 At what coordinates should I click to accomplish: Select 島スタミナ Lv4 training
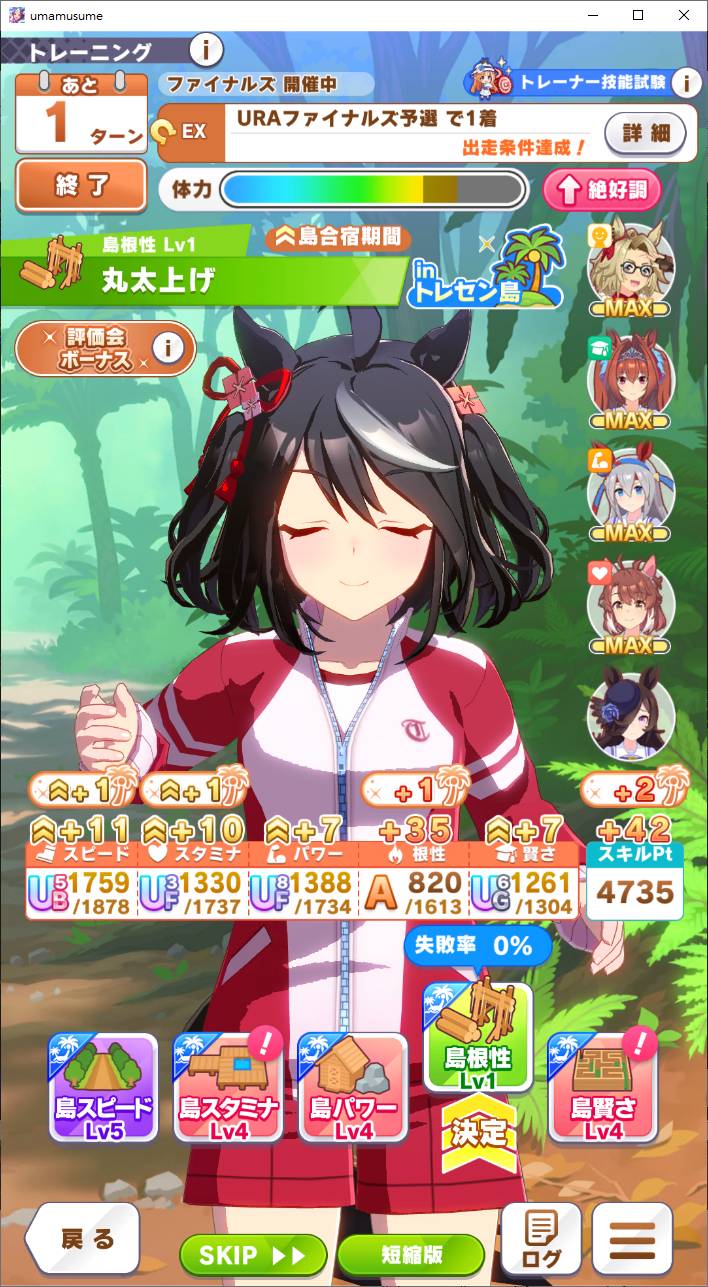[229, 1087]
